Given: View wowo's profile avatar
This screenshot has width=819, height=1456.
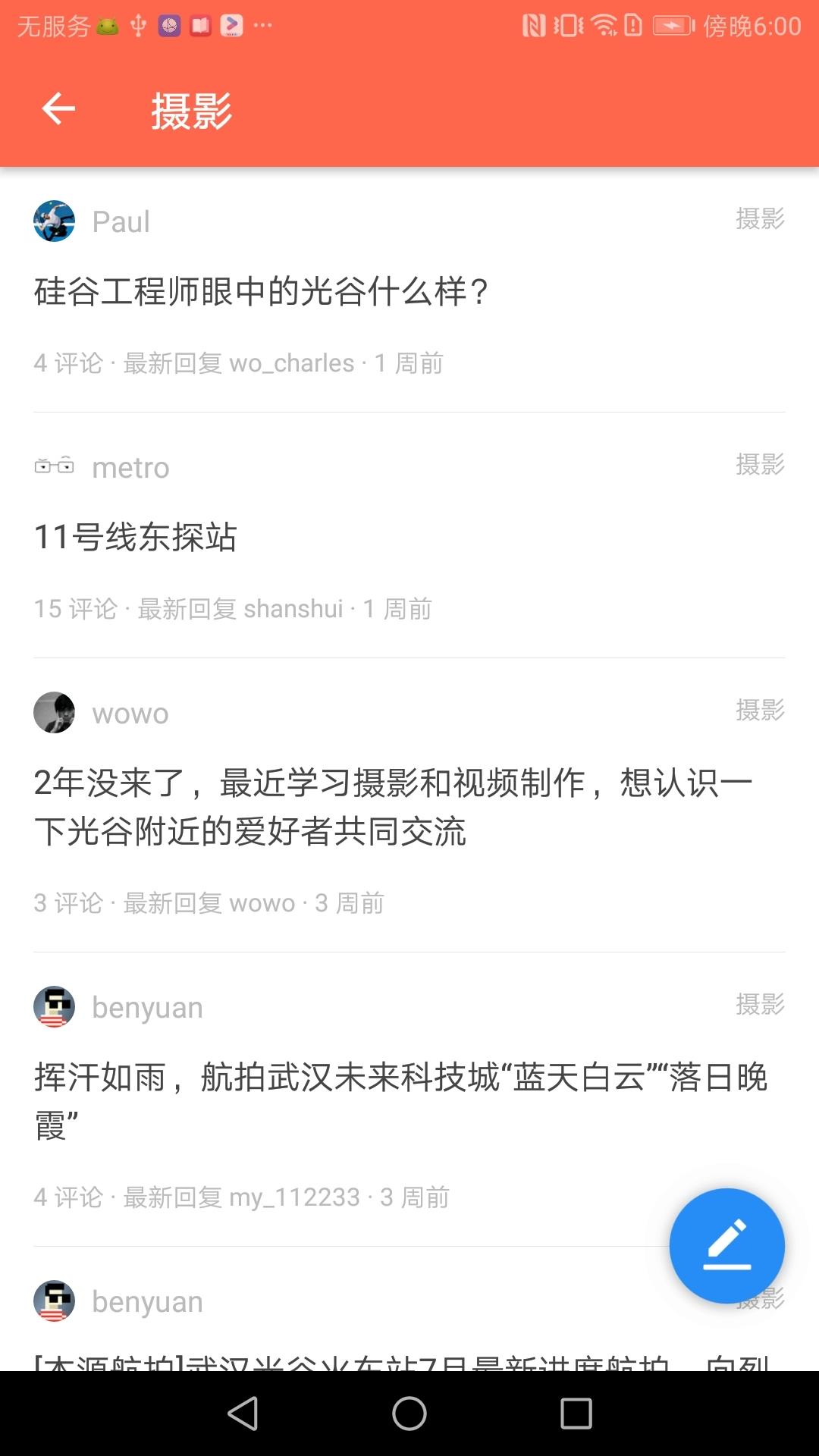Looking at the screenshot, I should [55, 713].
